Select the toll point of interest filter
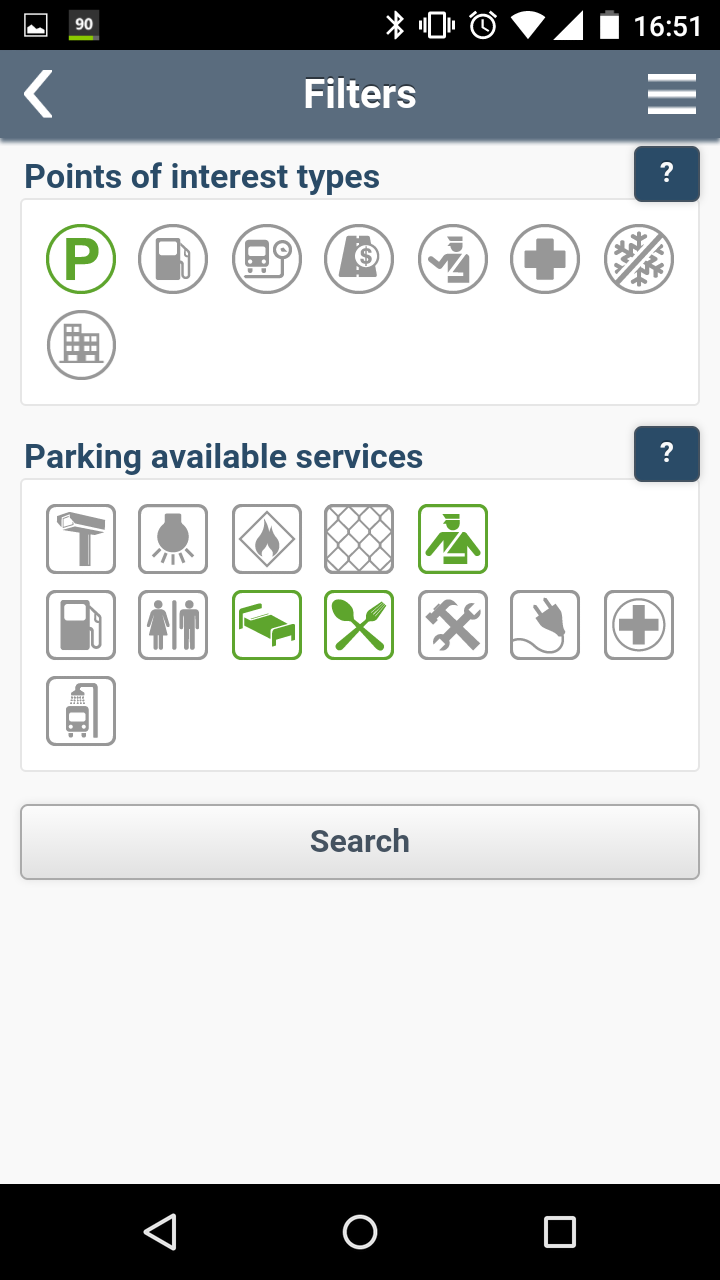Viewport: 720px width, 1280px height. tap(359, 259)
